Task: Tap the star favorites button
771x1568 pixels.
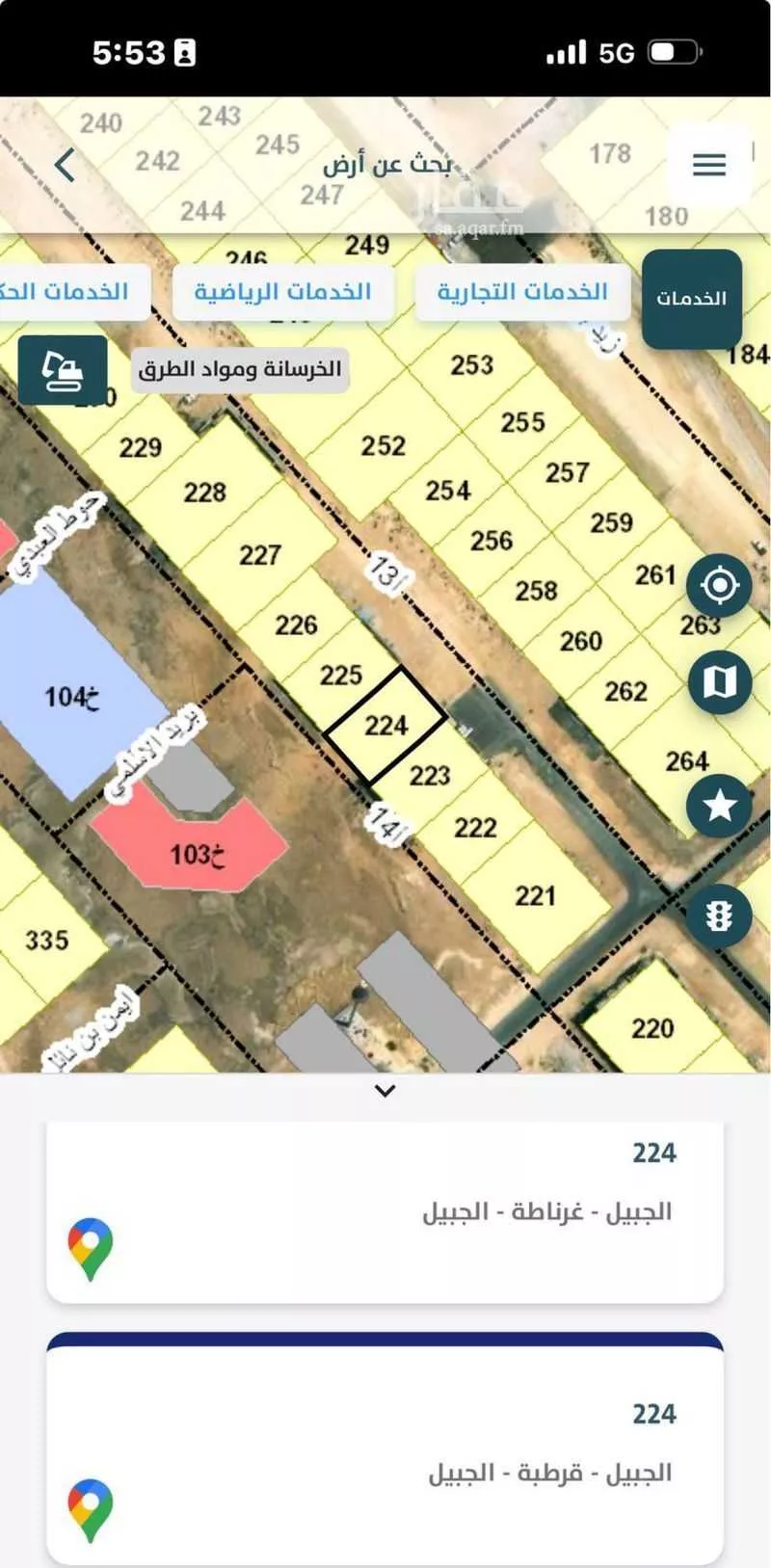Action: pyautogui.click(x=719, y=806)
